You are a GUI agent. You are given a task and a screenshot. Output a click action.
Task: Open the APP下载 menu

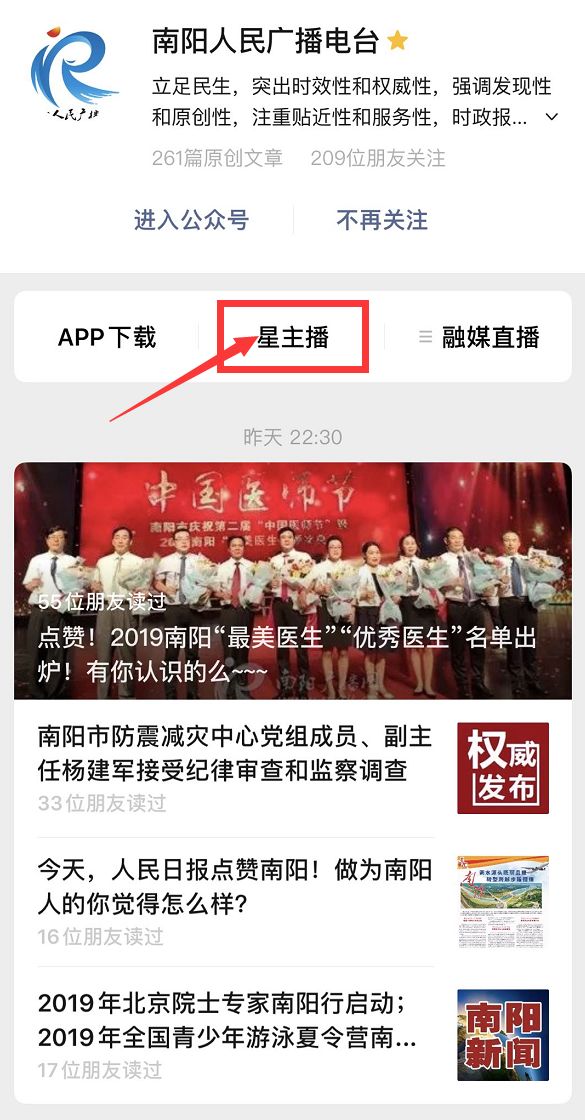click(106, 337)
